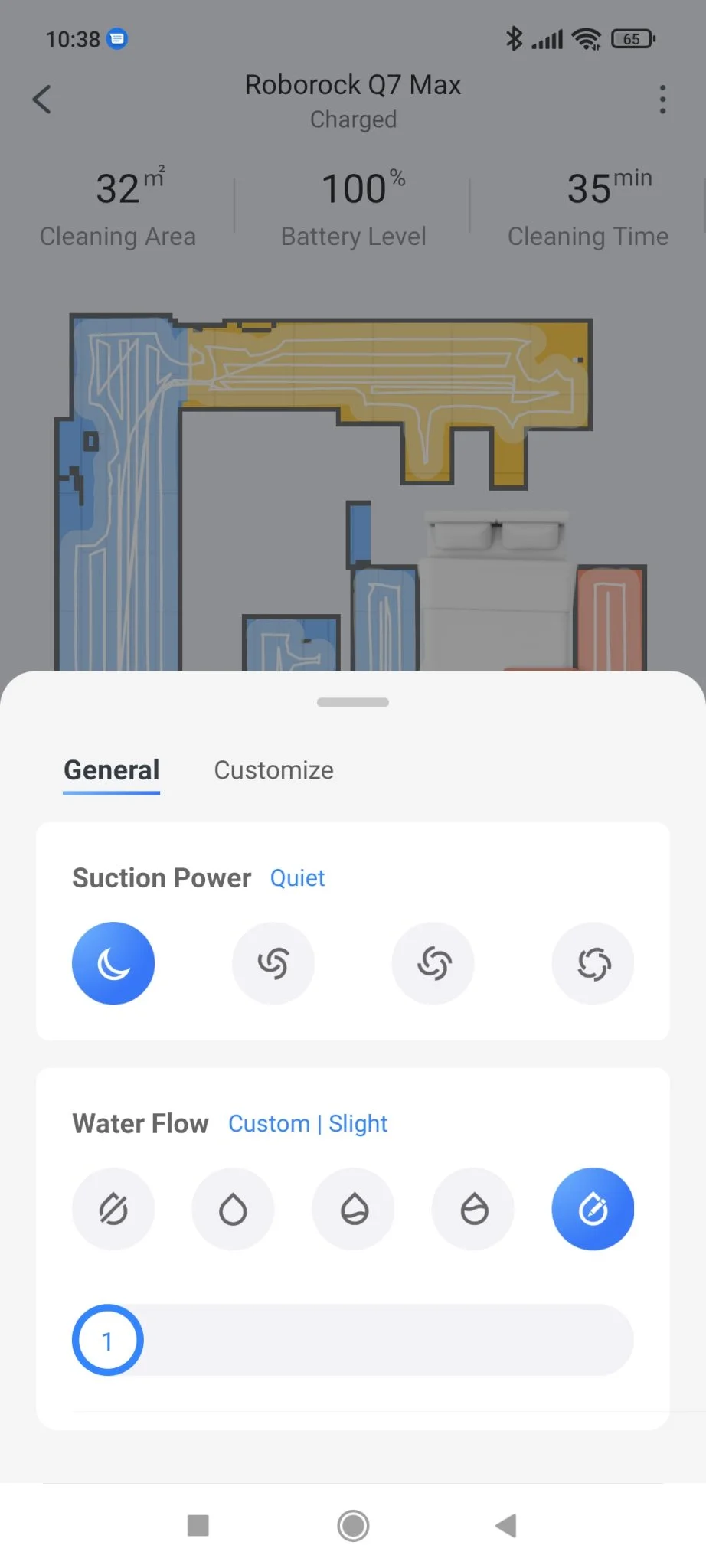Select the custom water flow option
The height and width of the screenshot is (1568, 706).
[x=593, y=1209]
